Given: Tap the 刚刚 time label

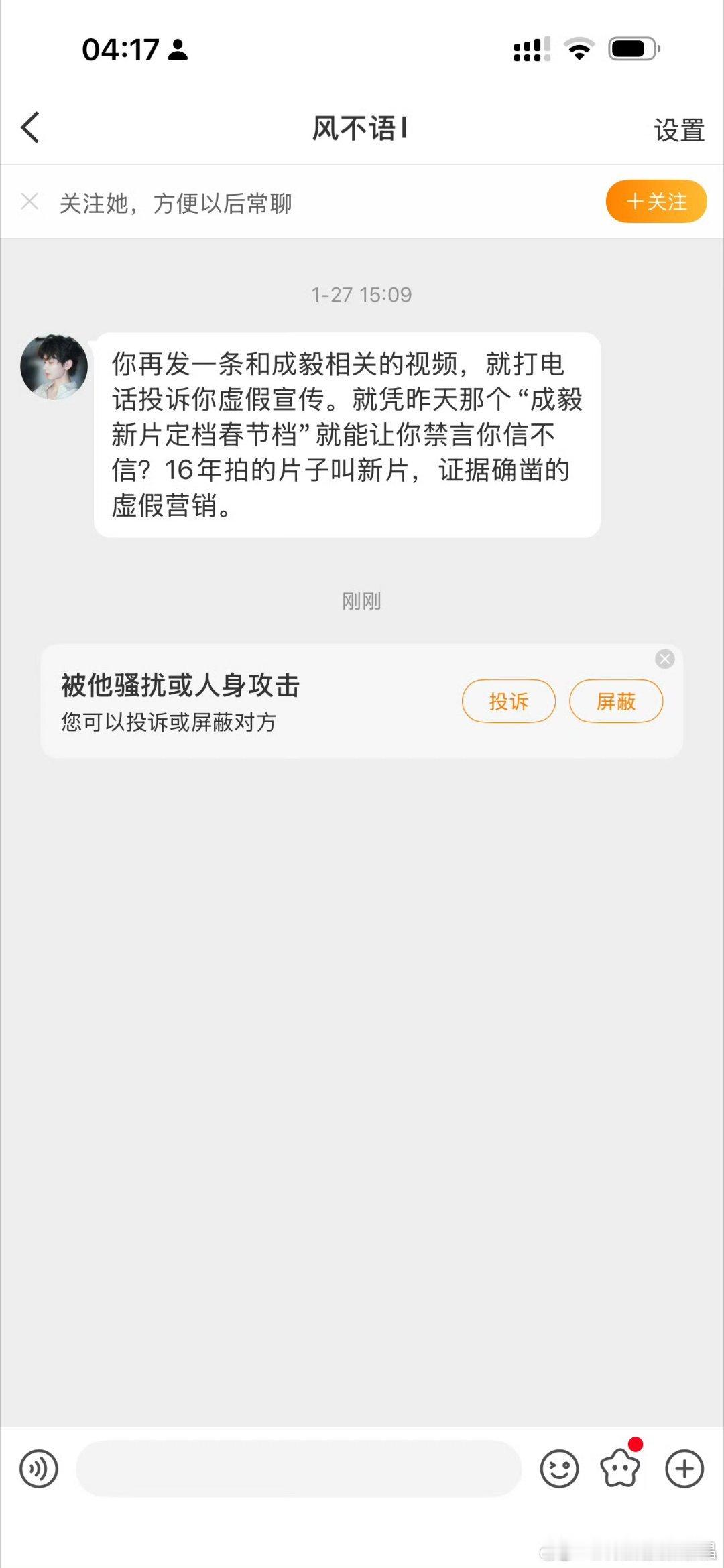Looking at the screenshot, I should [x=360, y=602].
